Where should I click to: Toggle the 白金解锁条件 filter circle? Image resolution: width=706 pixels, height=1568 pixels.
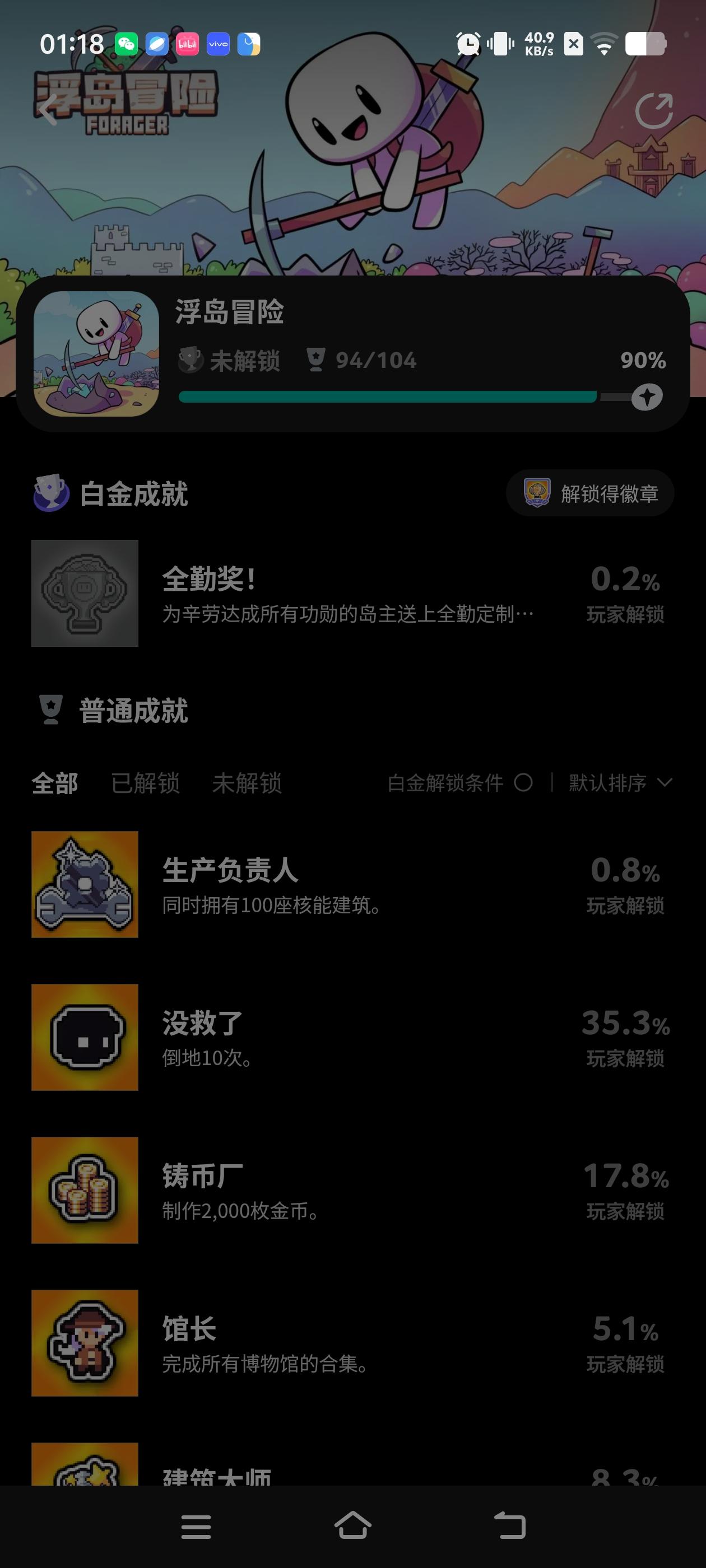(523, 784)
